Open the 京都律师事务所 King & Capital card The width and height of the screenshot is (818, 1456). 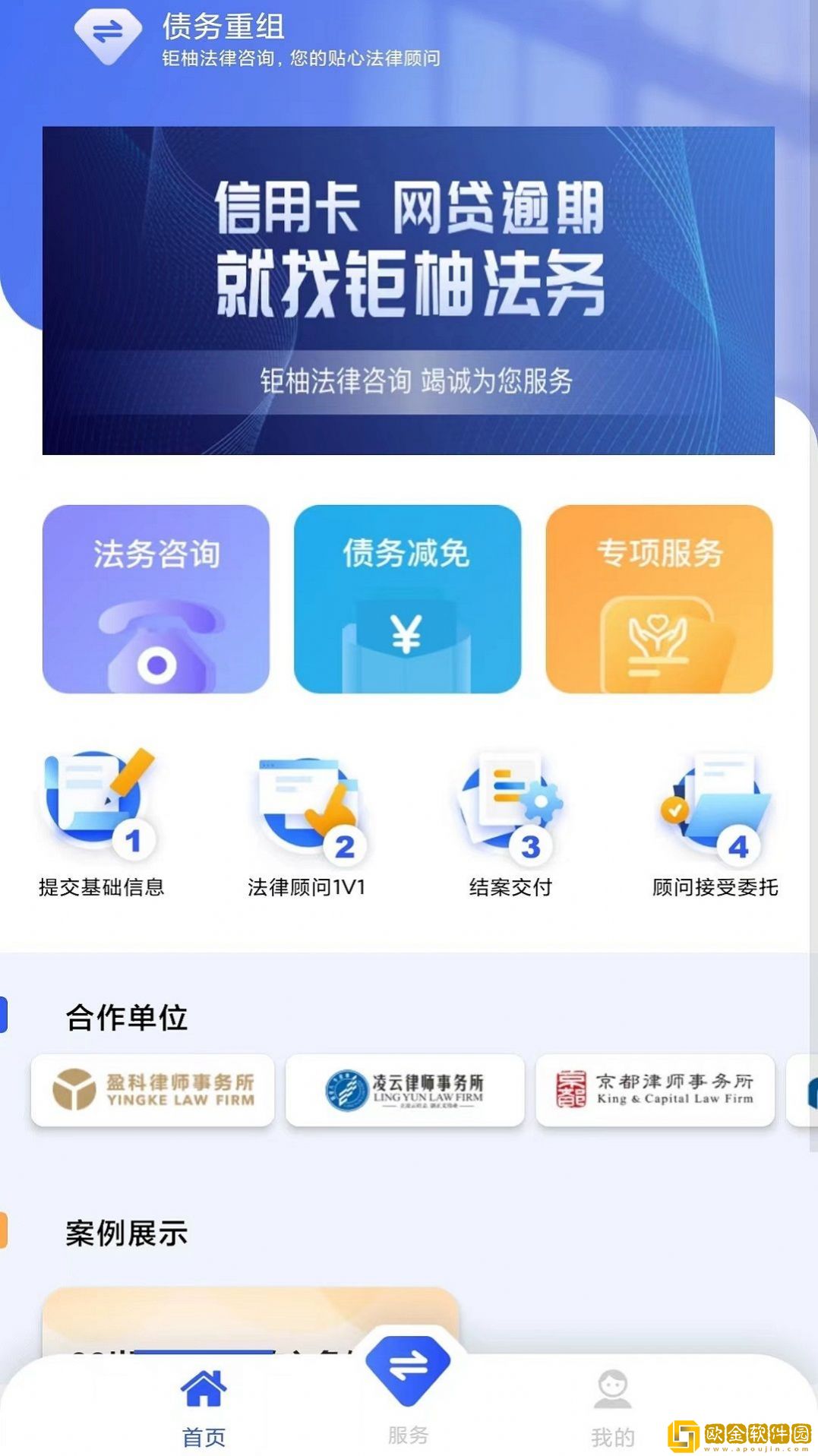(x=656, y=1091)
